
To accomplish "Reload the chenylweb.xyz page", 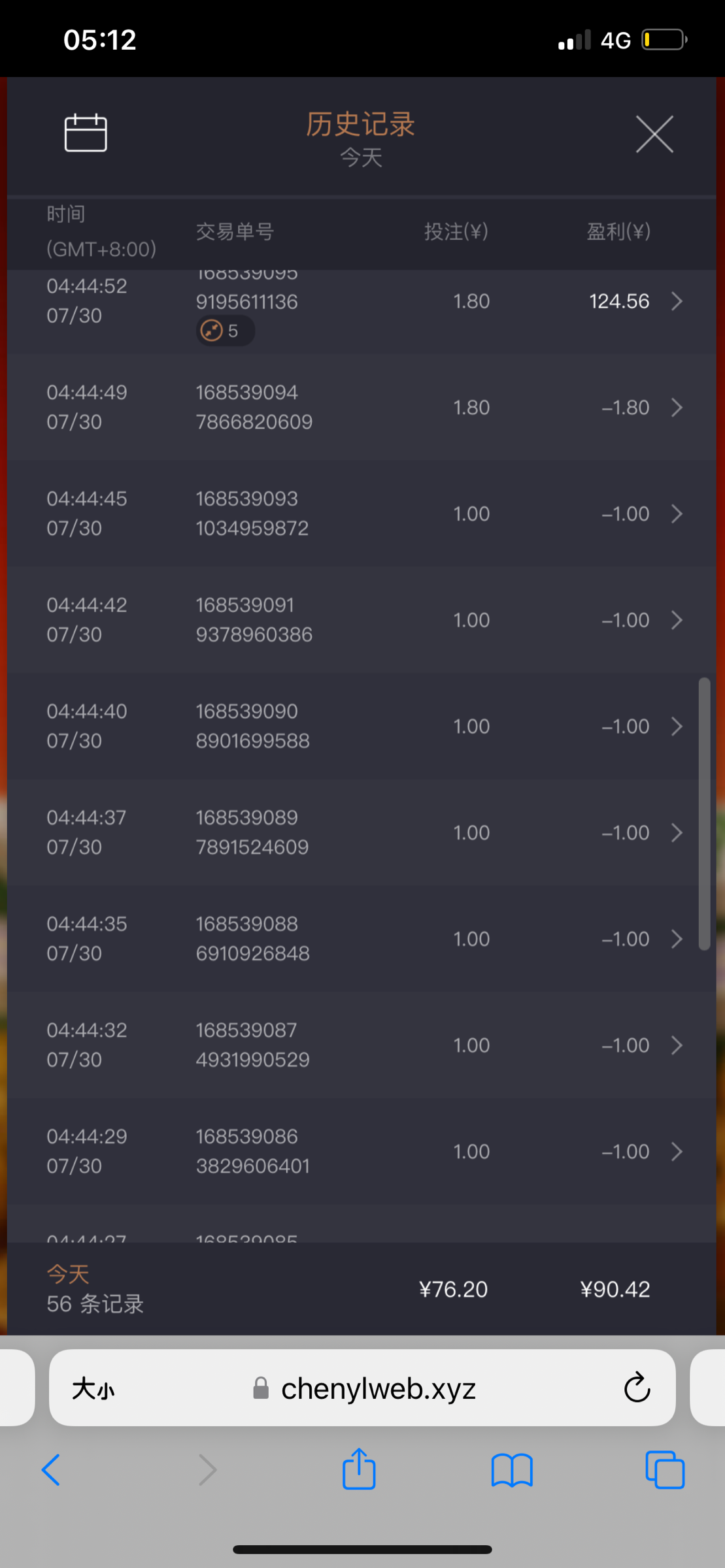I will (x=637, y=1388).
